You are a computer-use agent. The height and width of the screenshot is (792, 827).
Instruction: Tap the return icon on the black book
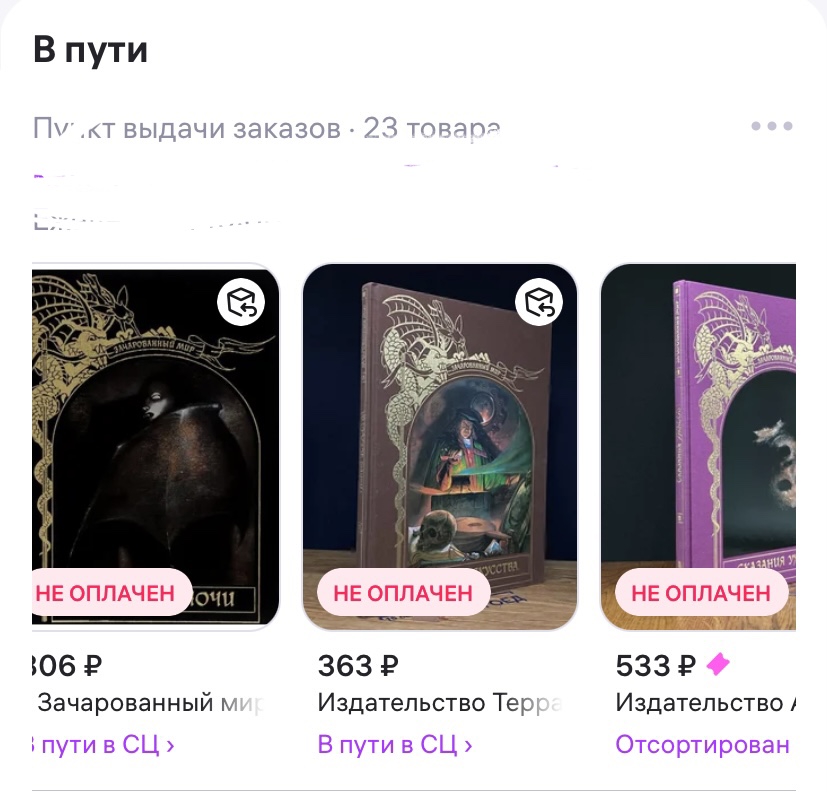click(241, 302)
